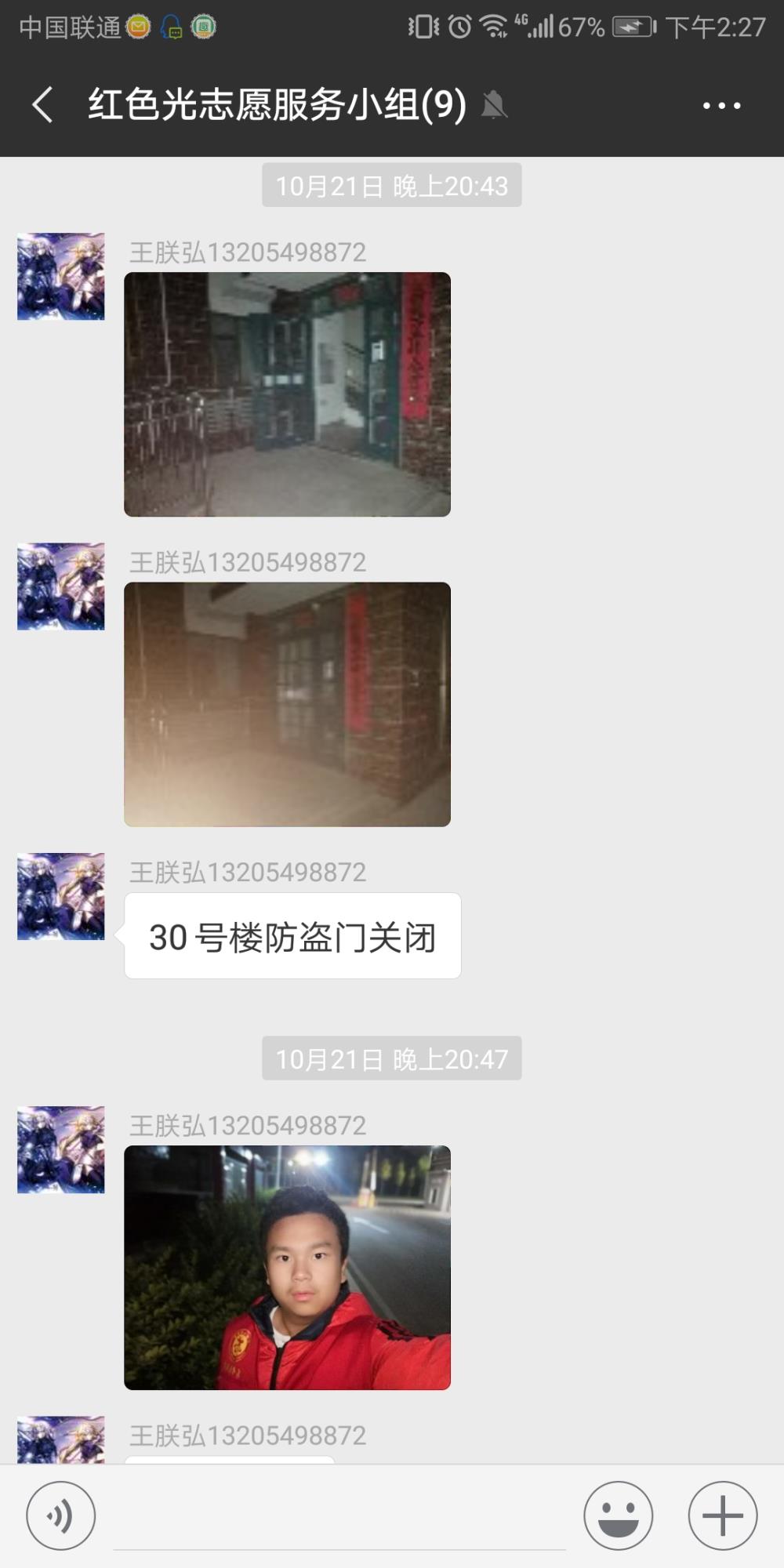This screenshot has height=1568, width=784.
Task: Go back from the group chat
Action: pos(42,104)
